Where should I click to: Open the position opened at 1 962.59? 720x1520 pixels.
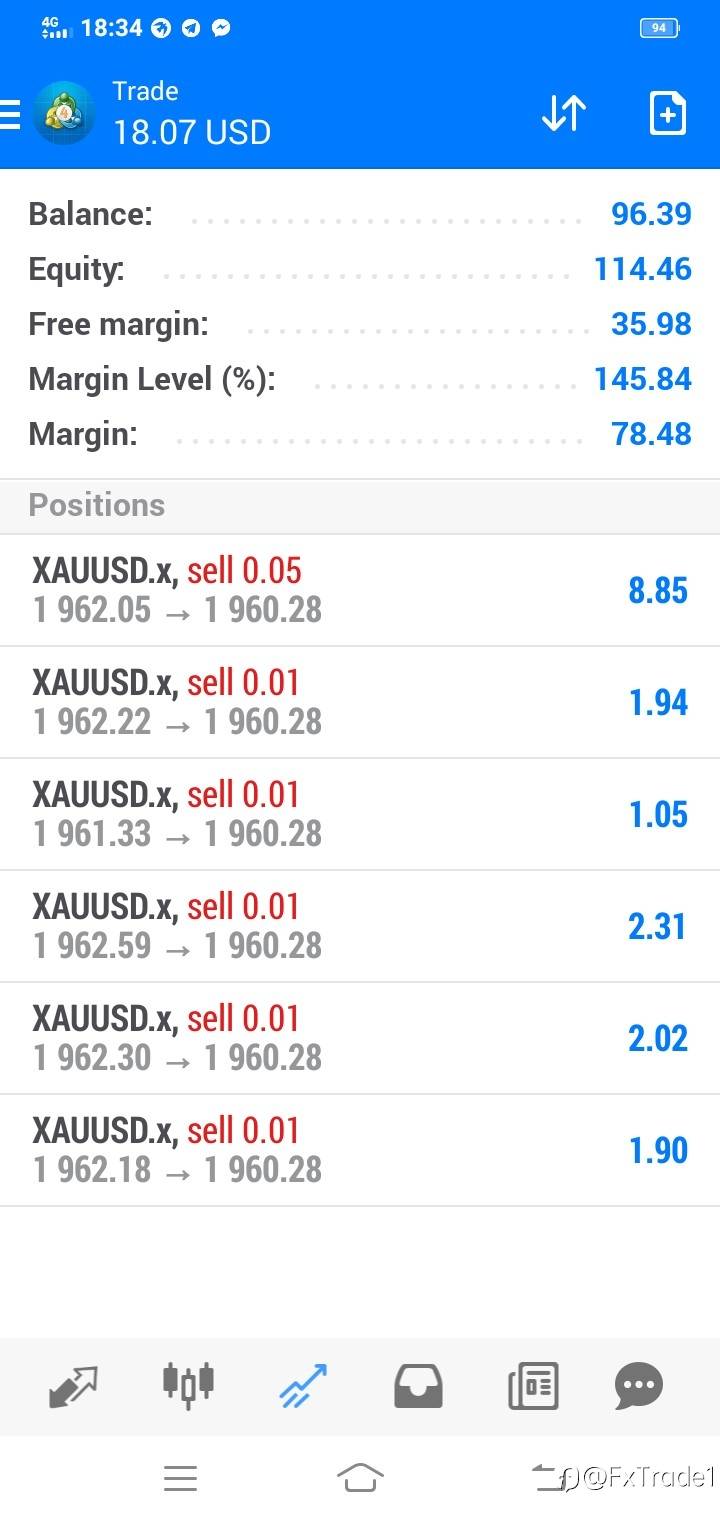[x=360, y=926]
